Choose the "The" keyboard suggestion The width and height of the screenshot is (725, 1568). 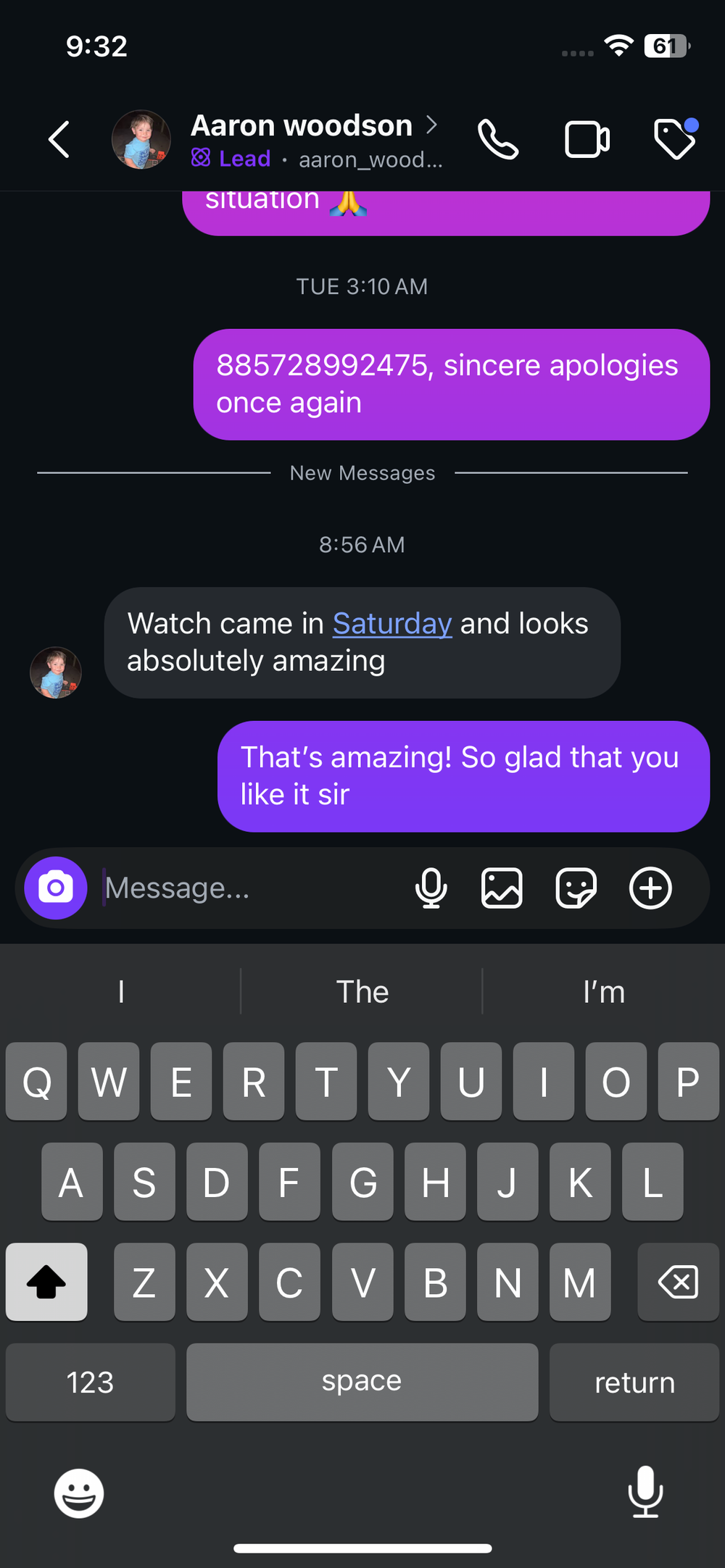pos(362,991)
